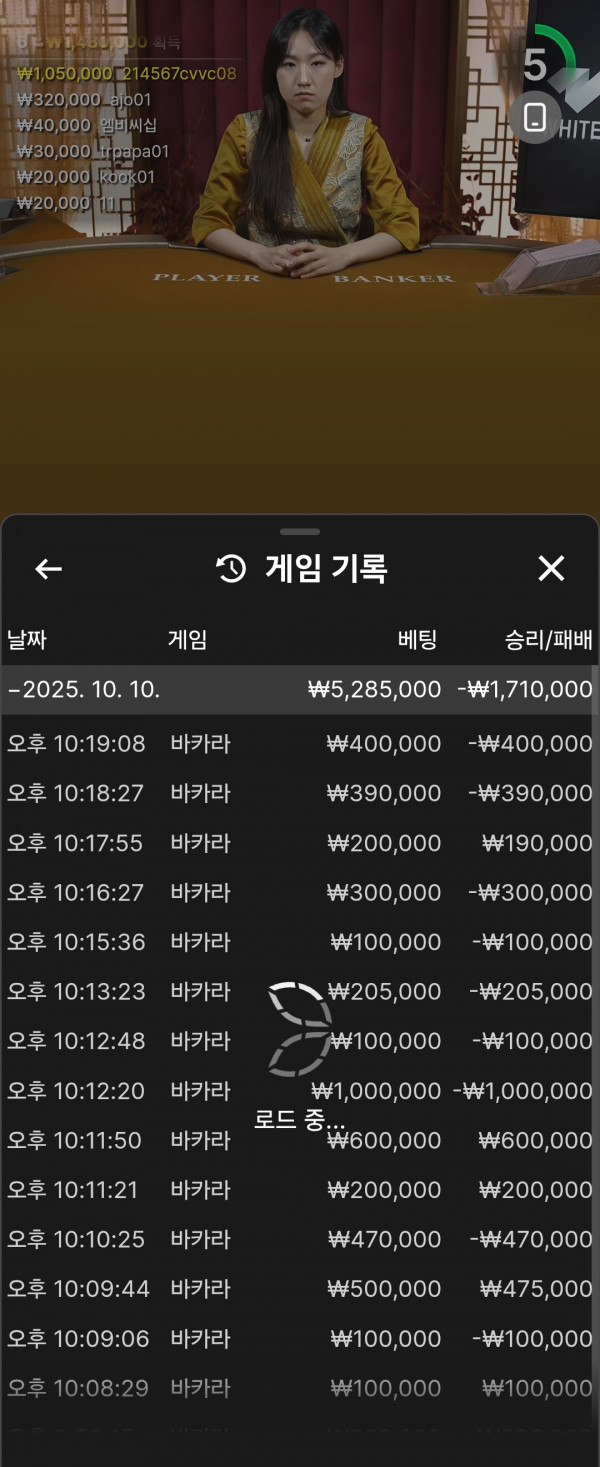The height and width of the screenshot is (1467, 600).
Task: View details of the 오후 10:10:25 round
Action: pos(298,1240)
